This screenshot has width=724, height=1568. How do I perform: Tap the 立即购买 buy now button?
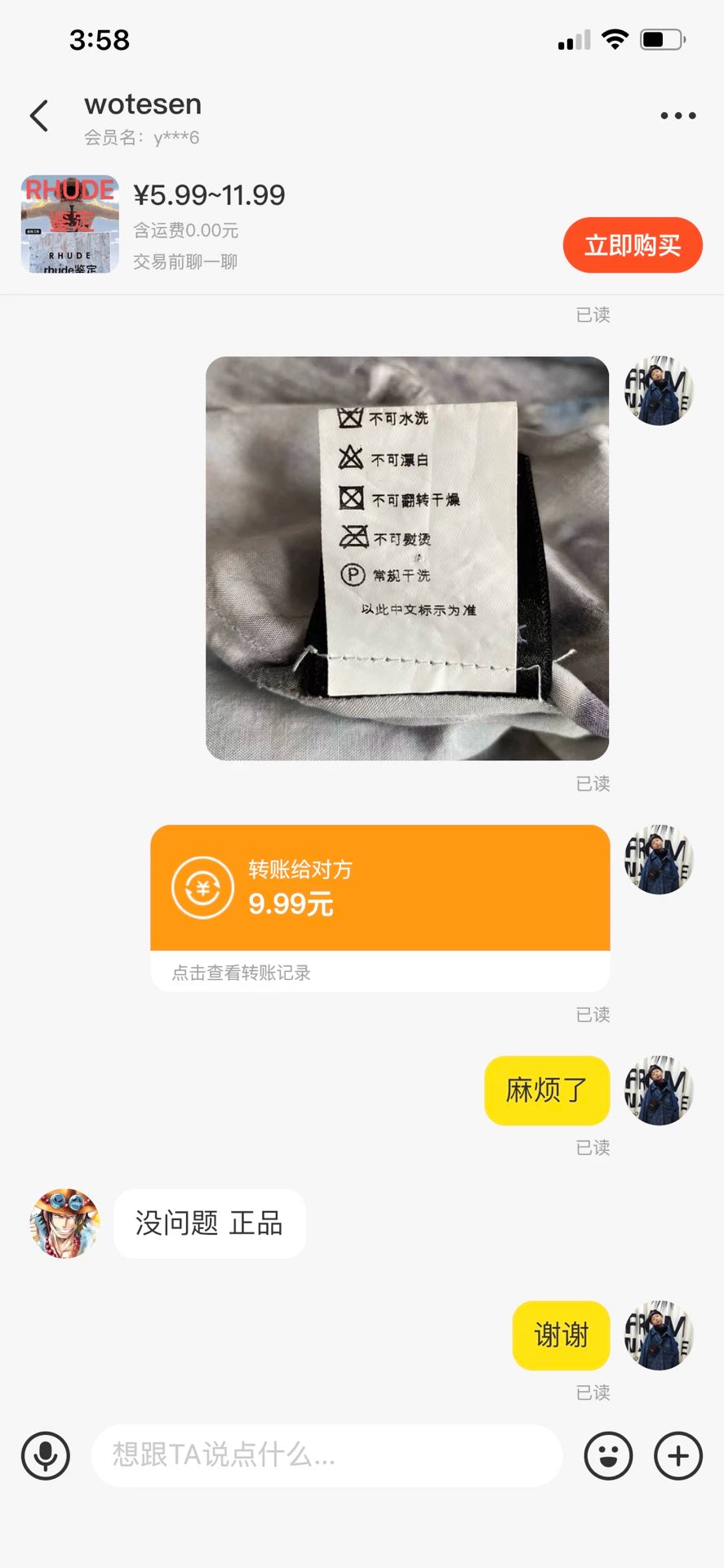[x=632, y=245]
